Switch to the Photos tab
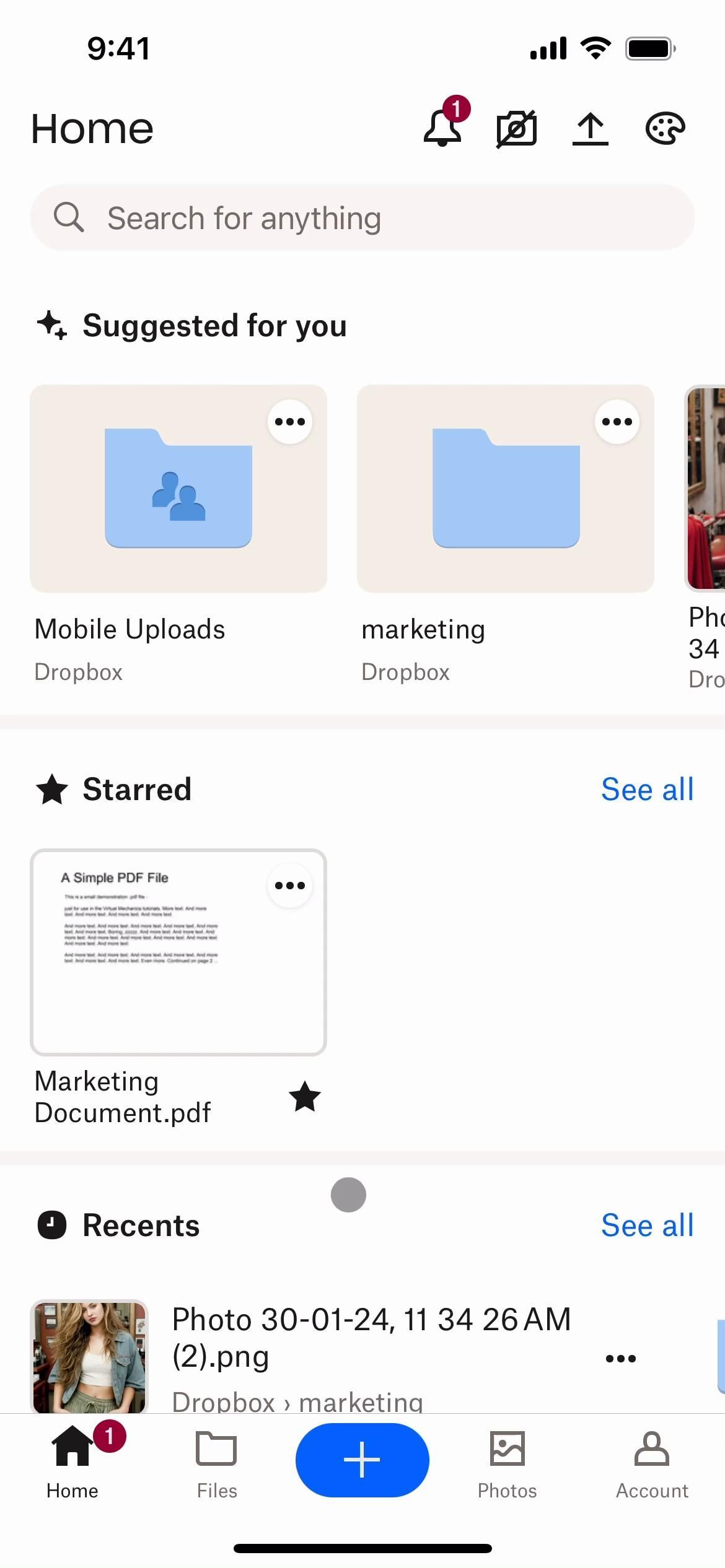This screenshot has height=1568, width=725. point(507,1464)
